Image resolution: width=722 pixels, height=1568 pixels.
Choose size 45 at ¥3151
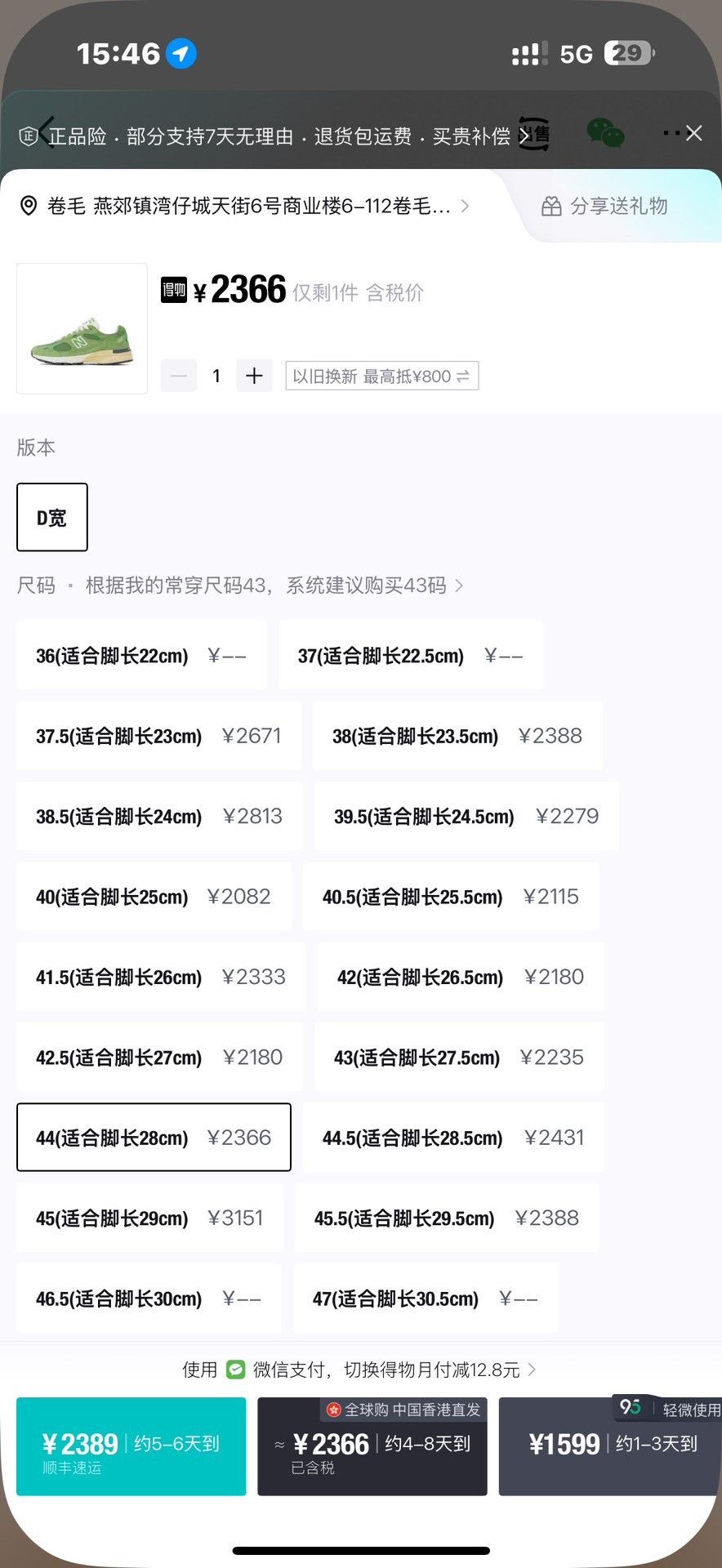149,1218
